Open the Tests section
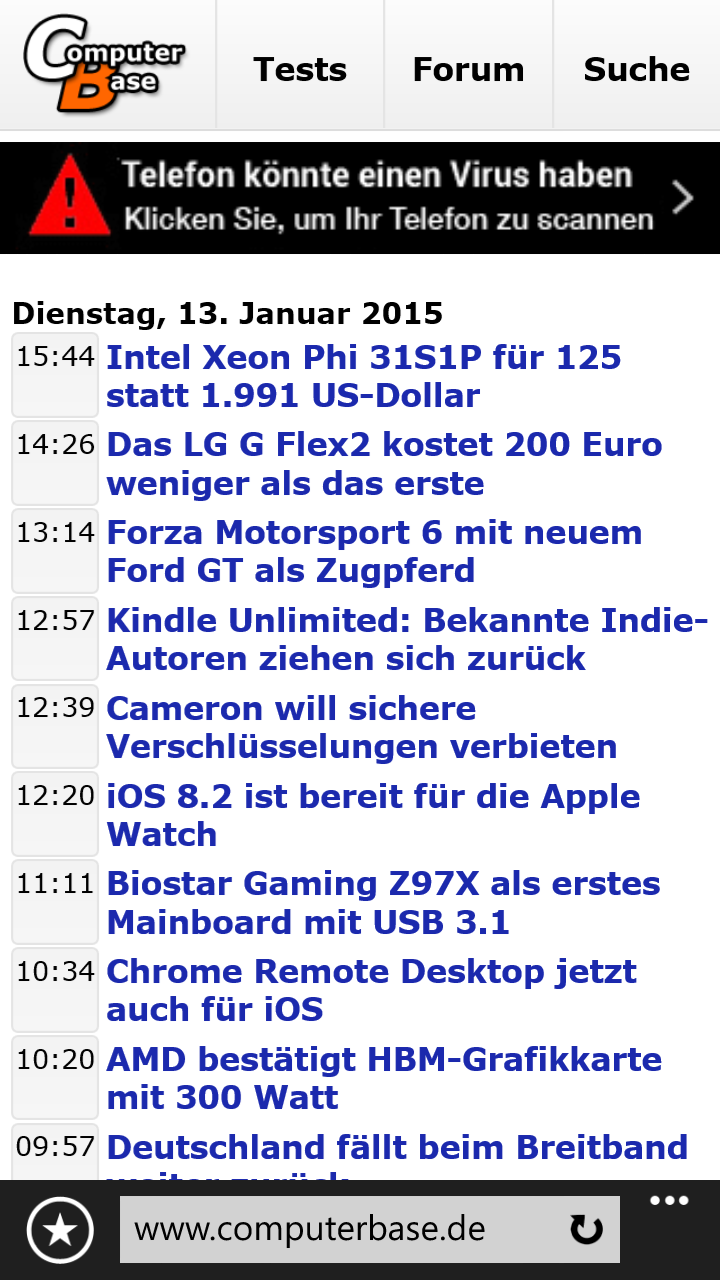 [300, 69]
